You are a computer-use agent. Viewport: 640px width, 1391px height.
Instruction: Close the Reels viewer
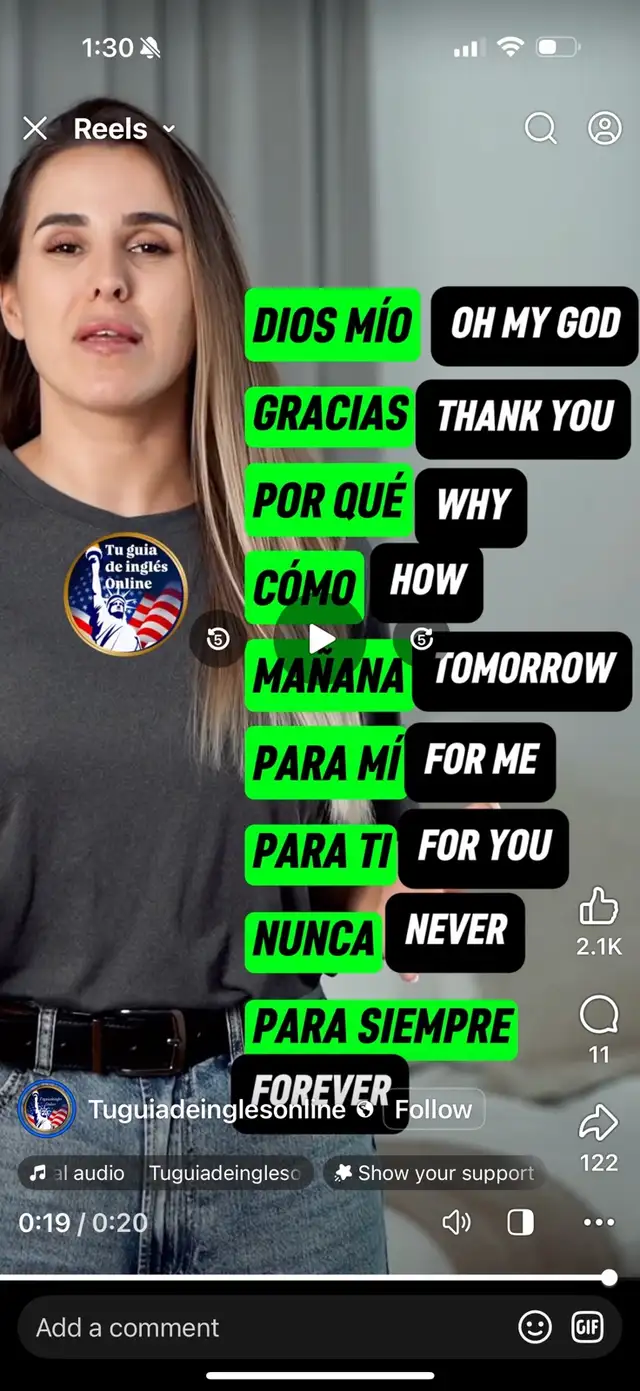point(35,129)
